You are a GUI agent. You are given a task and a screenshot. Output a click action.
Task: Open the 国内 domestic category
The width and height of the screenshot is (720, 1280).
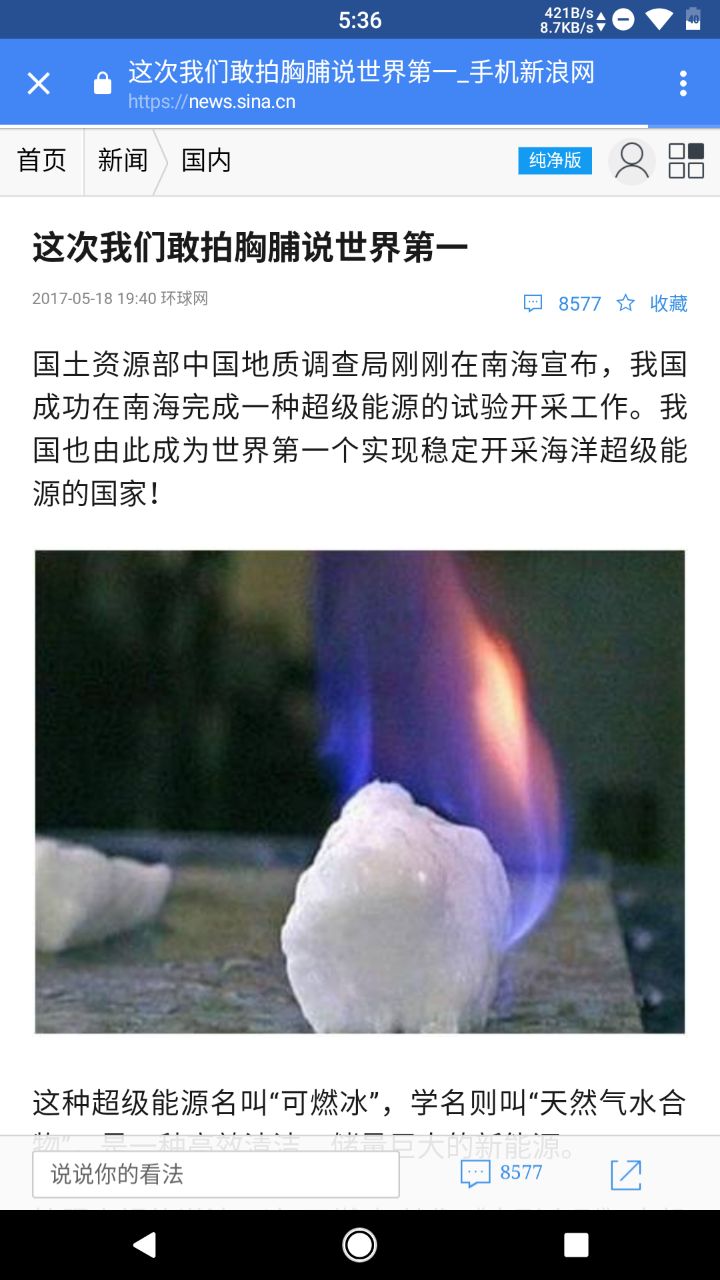[x=206, y=160]
